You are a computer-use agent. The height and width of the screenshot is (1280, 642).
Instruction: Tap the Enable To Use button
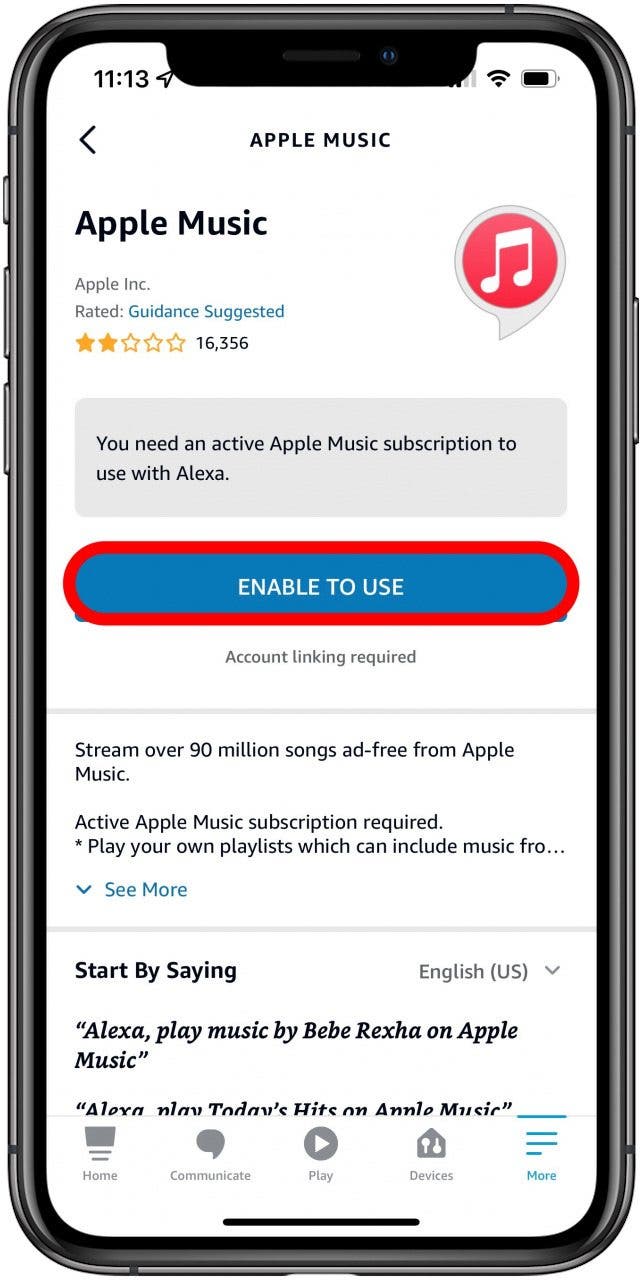320,586
